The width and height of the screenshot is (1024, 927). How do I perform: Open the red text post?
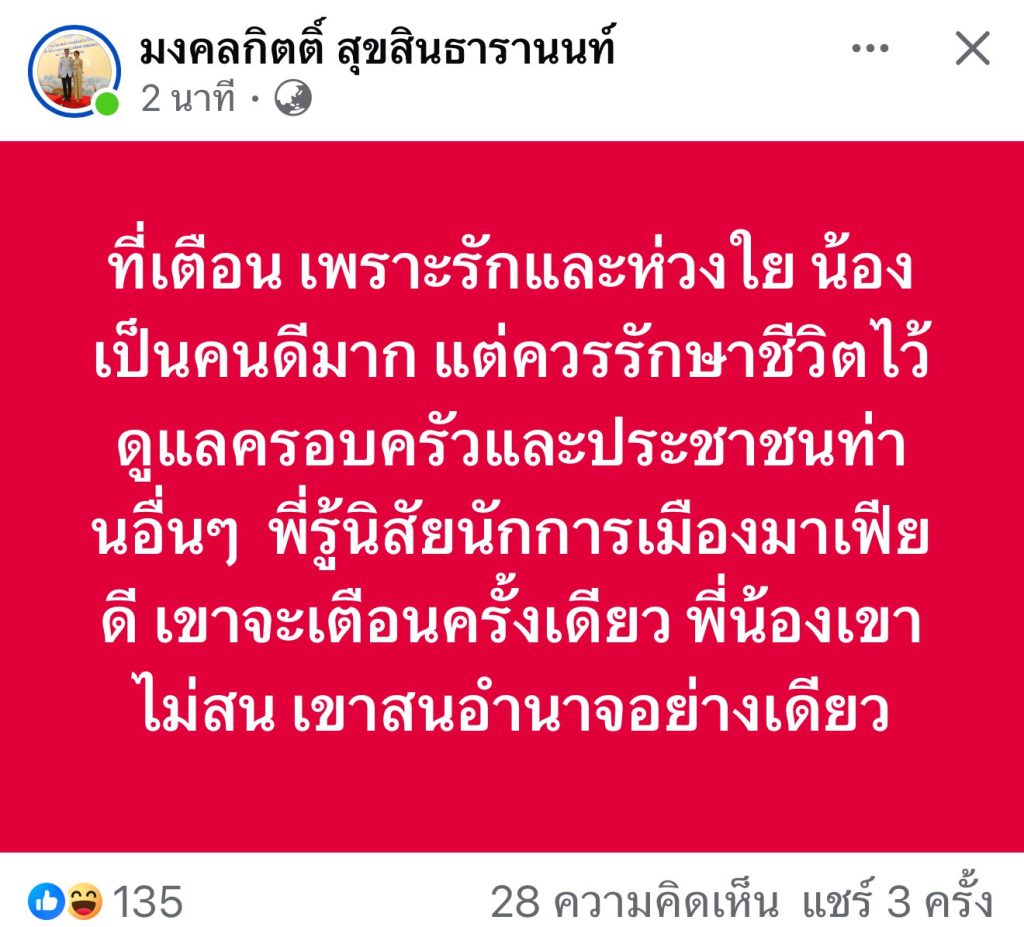(512, 497)
